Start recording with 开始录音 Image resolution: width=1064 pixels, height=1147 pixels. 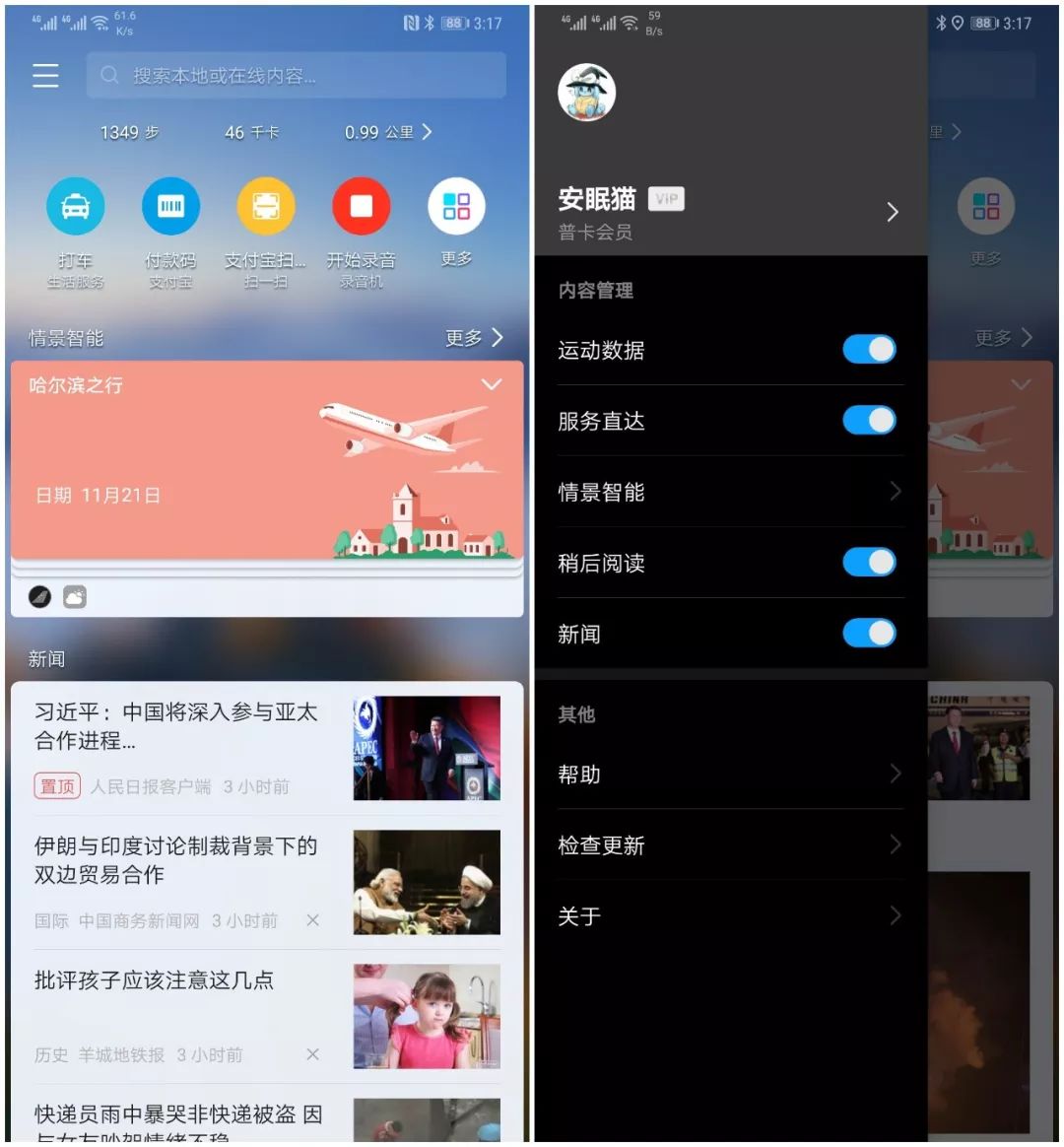[361, 208]
